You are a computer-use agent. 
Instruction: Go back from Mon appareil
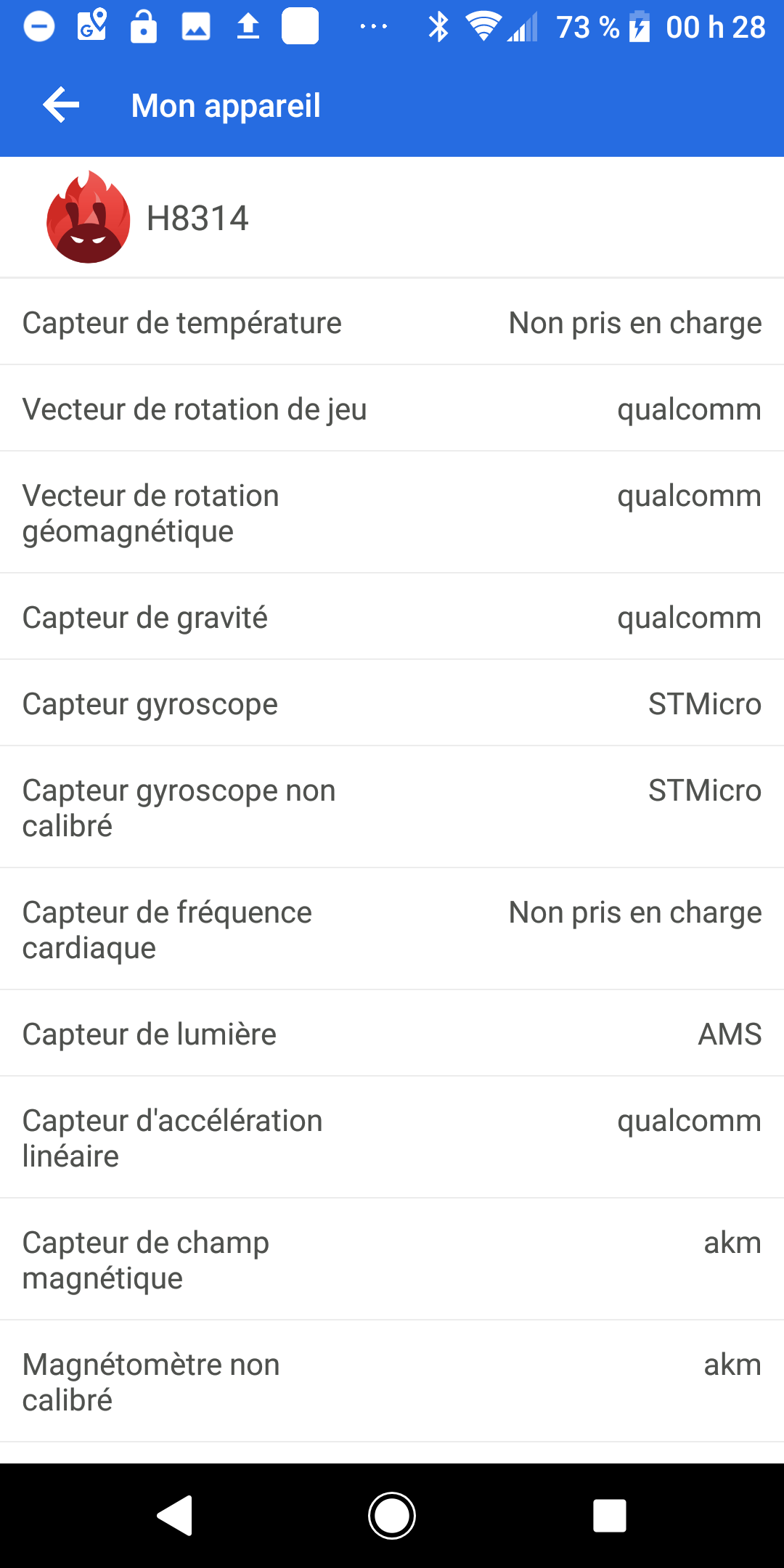coord(61,105)
